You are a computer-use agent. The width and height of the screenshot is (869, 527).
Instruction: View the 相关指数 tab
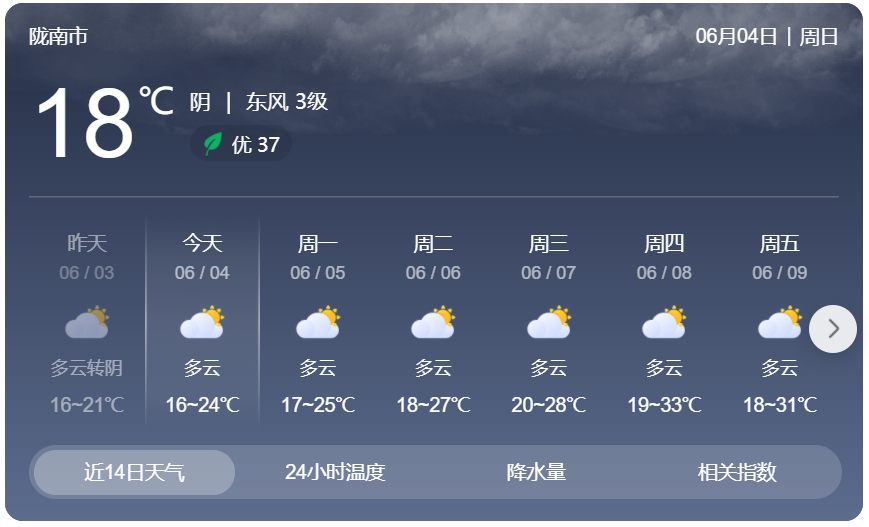click(737, 472)
